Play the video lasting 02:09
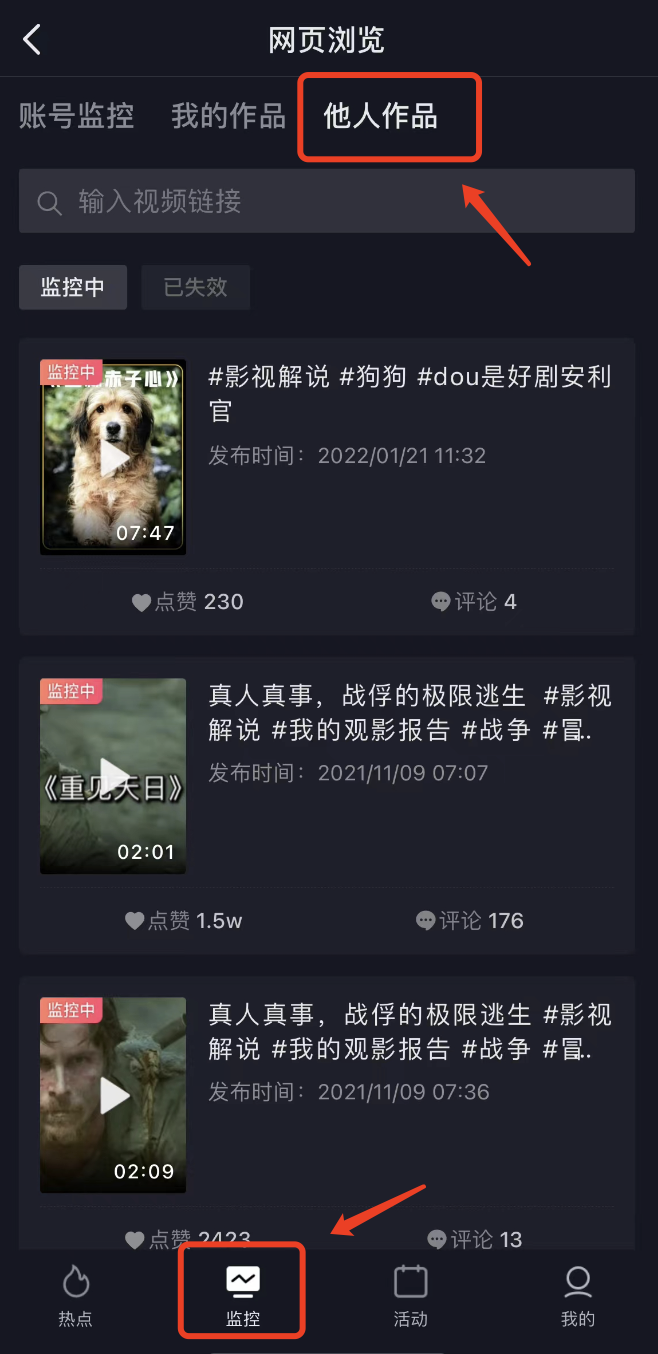This screenshot has height=1354, width=658. (113, 1095)
